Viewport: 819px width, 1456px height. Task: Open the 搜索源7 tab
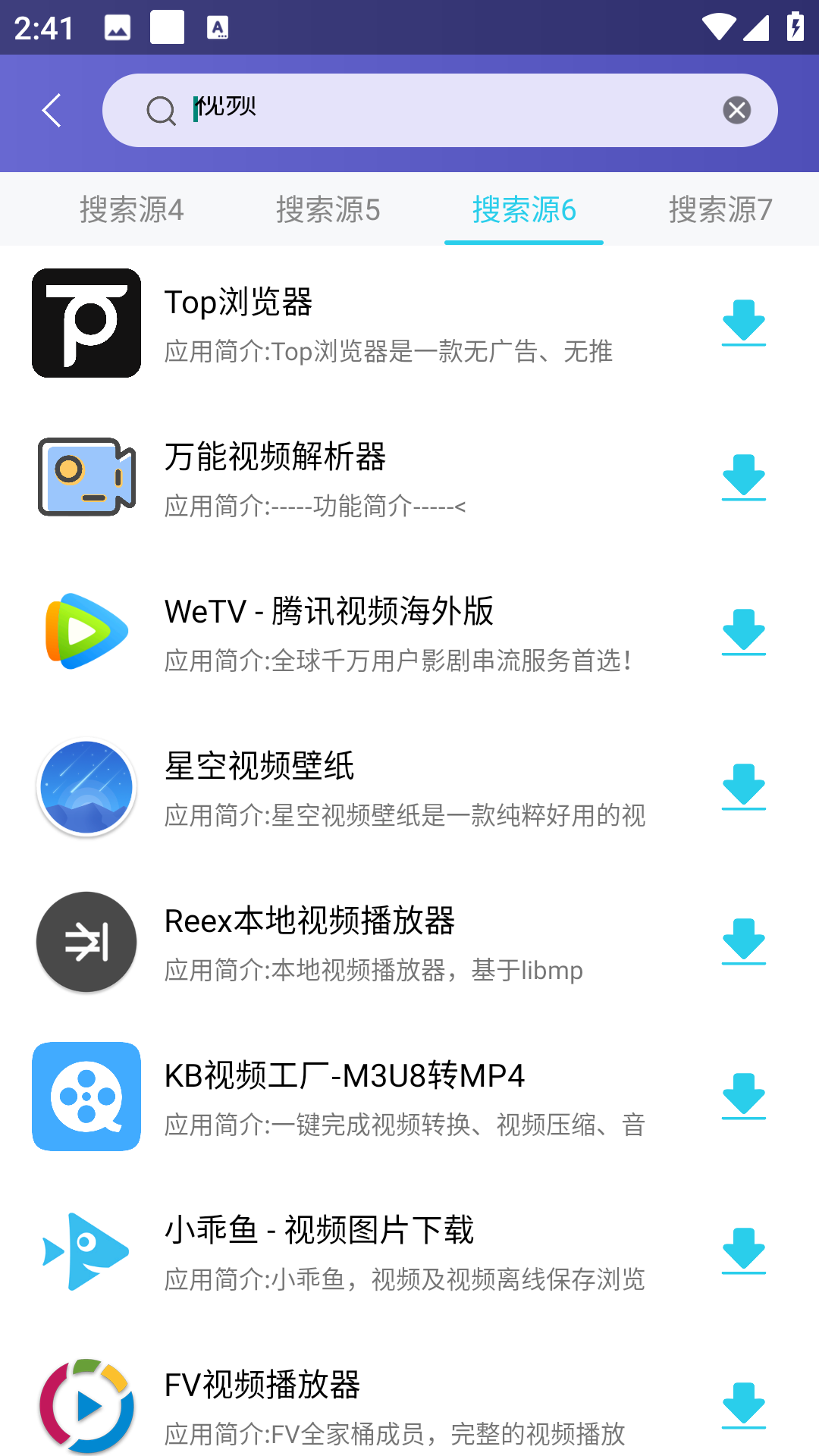point(720,209)
